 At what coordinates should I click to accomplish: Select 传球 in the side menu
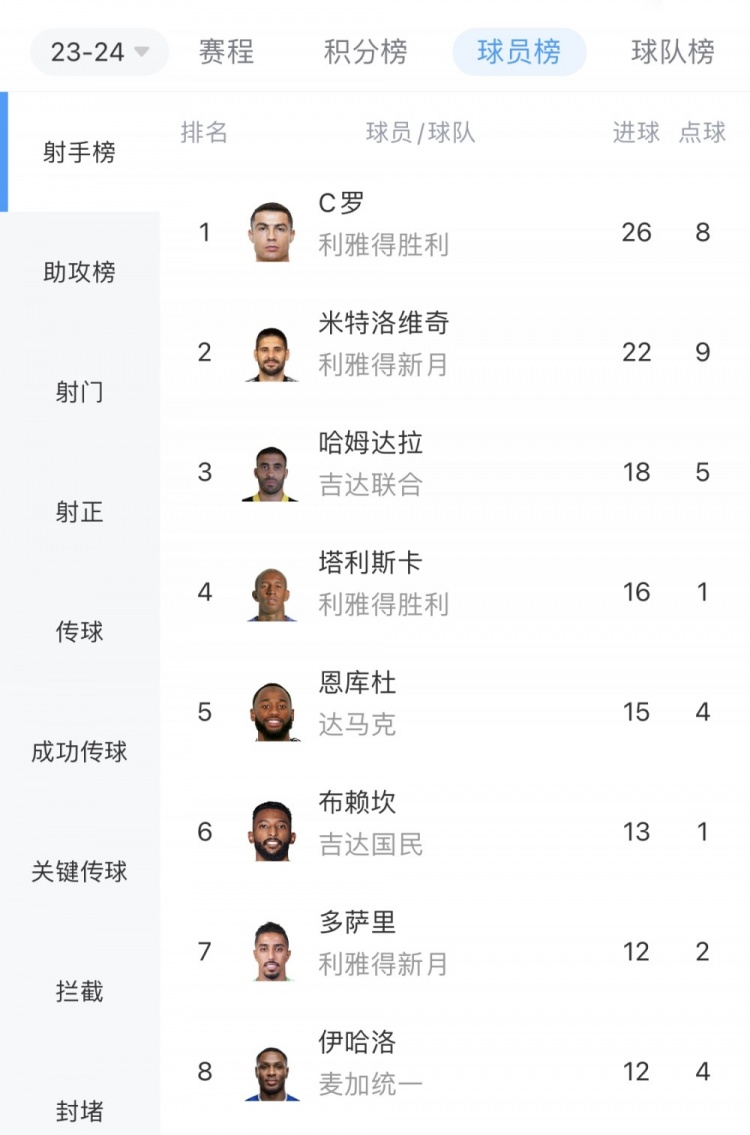(79, 632)
